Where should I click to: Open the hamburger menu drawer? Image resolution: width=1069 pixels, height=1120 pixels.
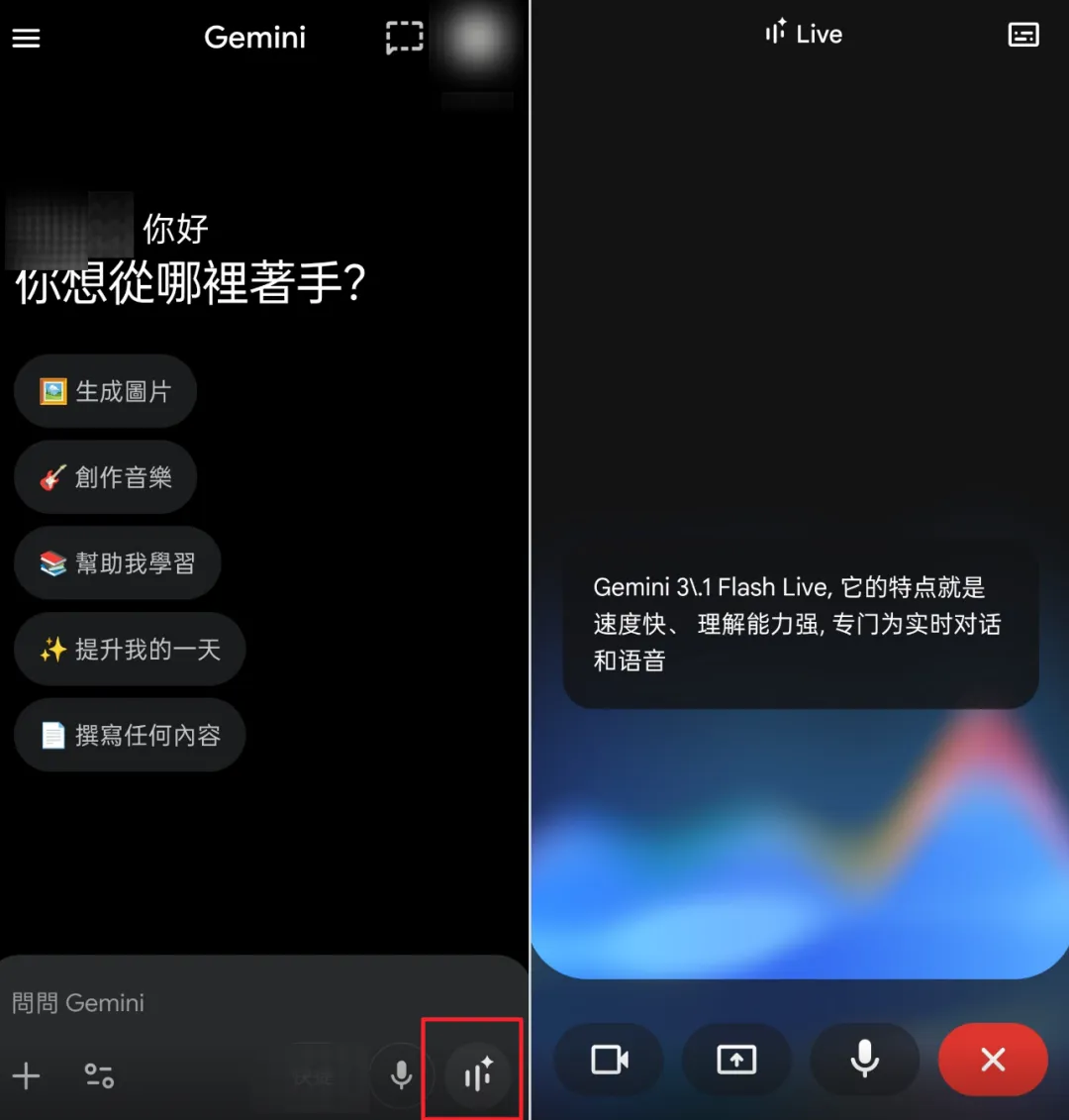(x=26, y=38)
